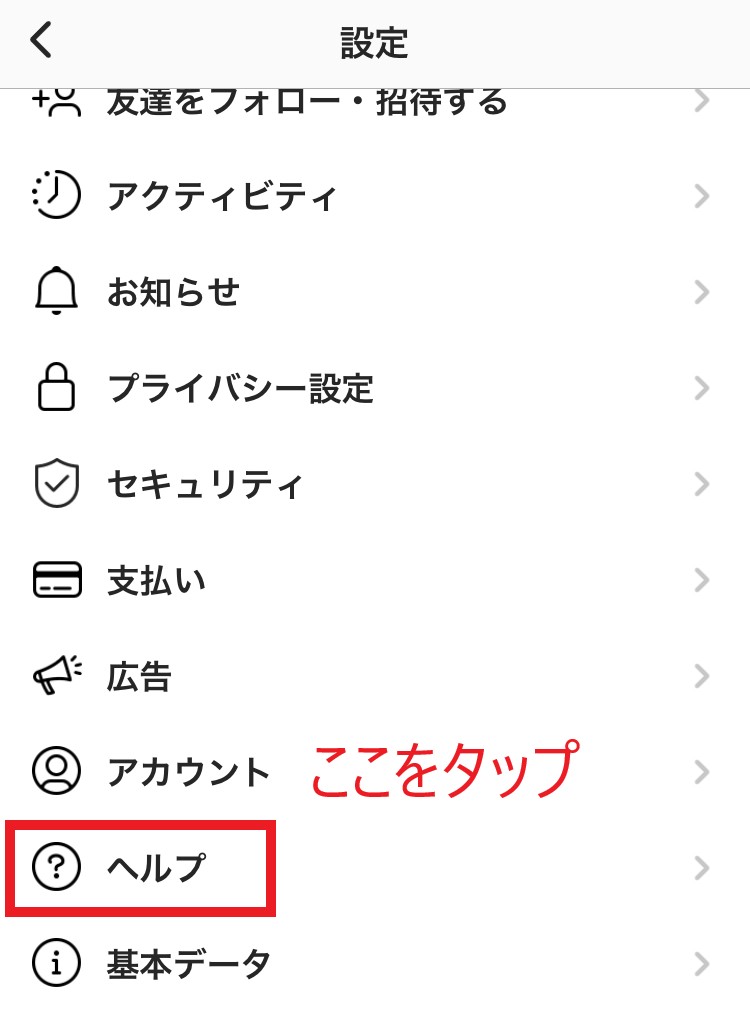Select プライバシー設定
The height and width of the screenshot is (1011, 750).
(x=240, y=388)
